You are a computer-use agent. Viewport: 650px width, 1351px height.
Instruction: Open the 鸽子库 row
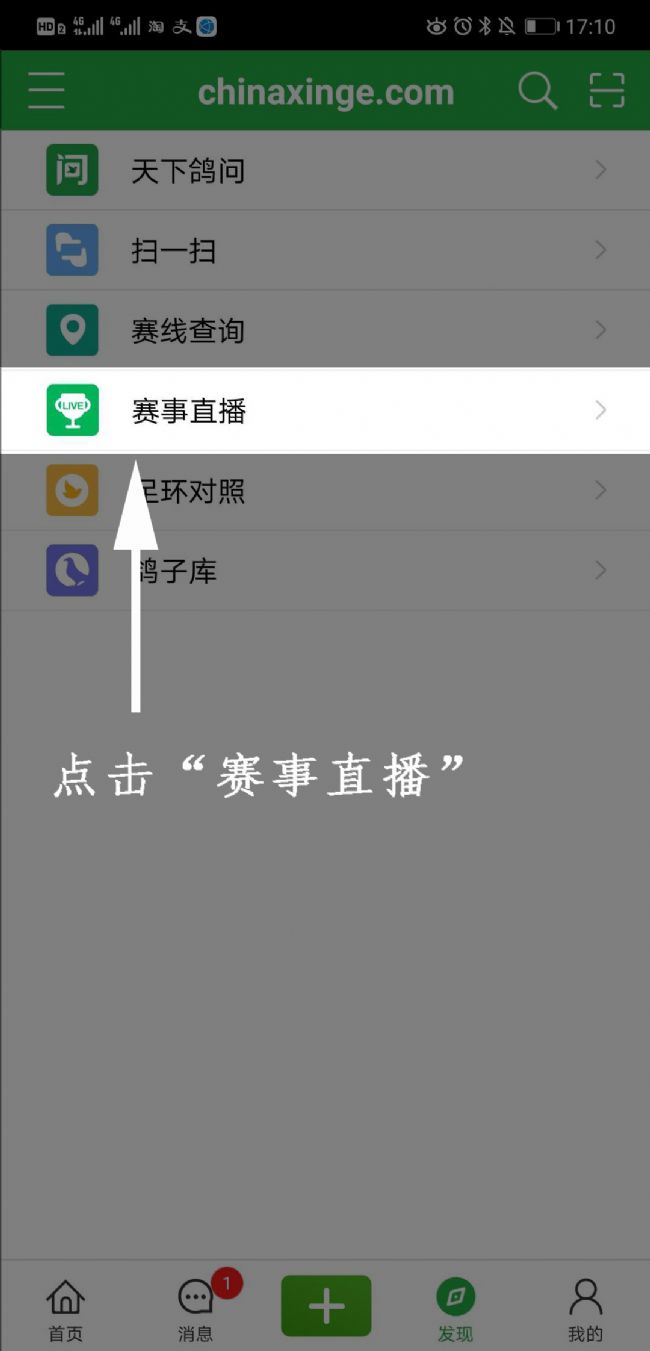click(325, 570)
